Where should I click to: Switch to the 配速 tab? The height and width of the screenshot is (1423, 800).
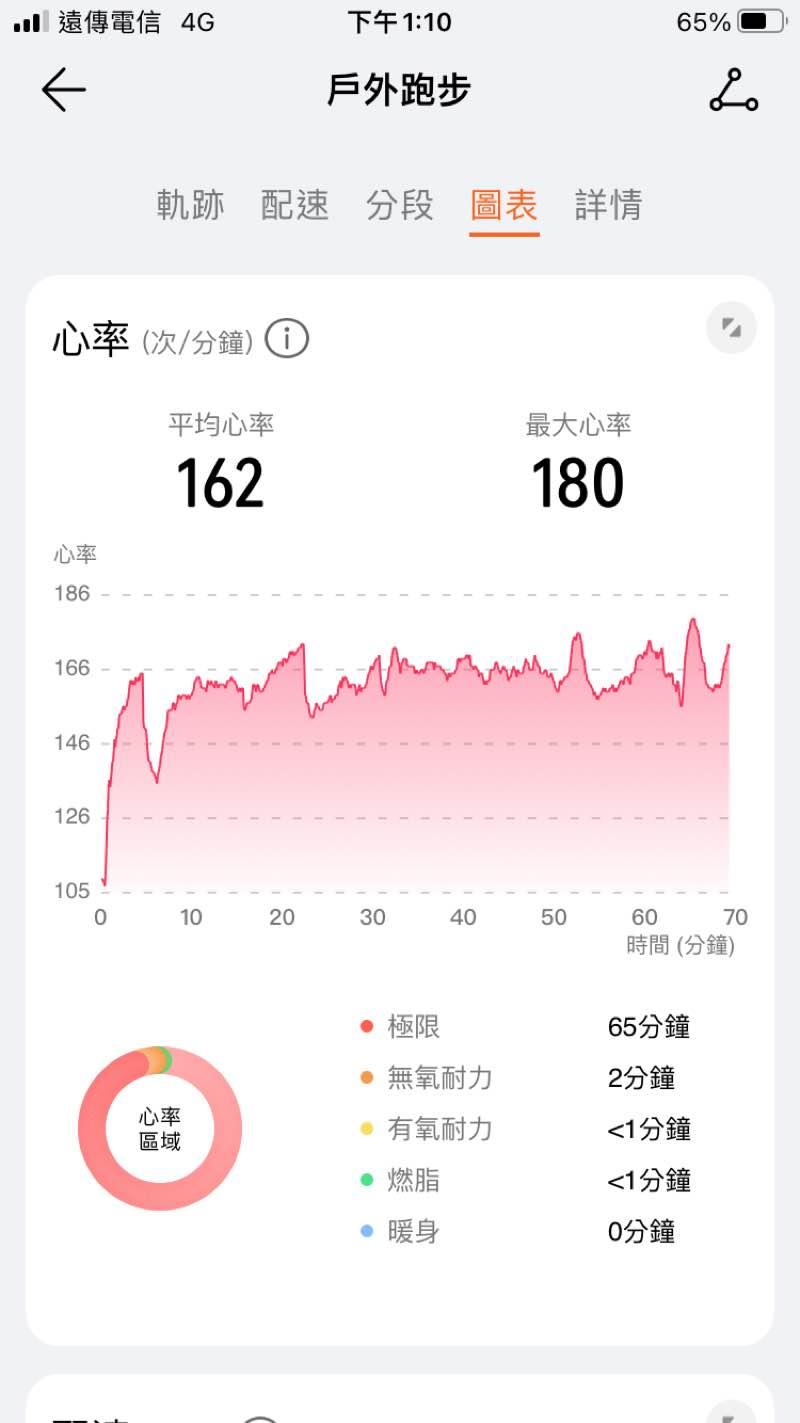pos(295,205)
